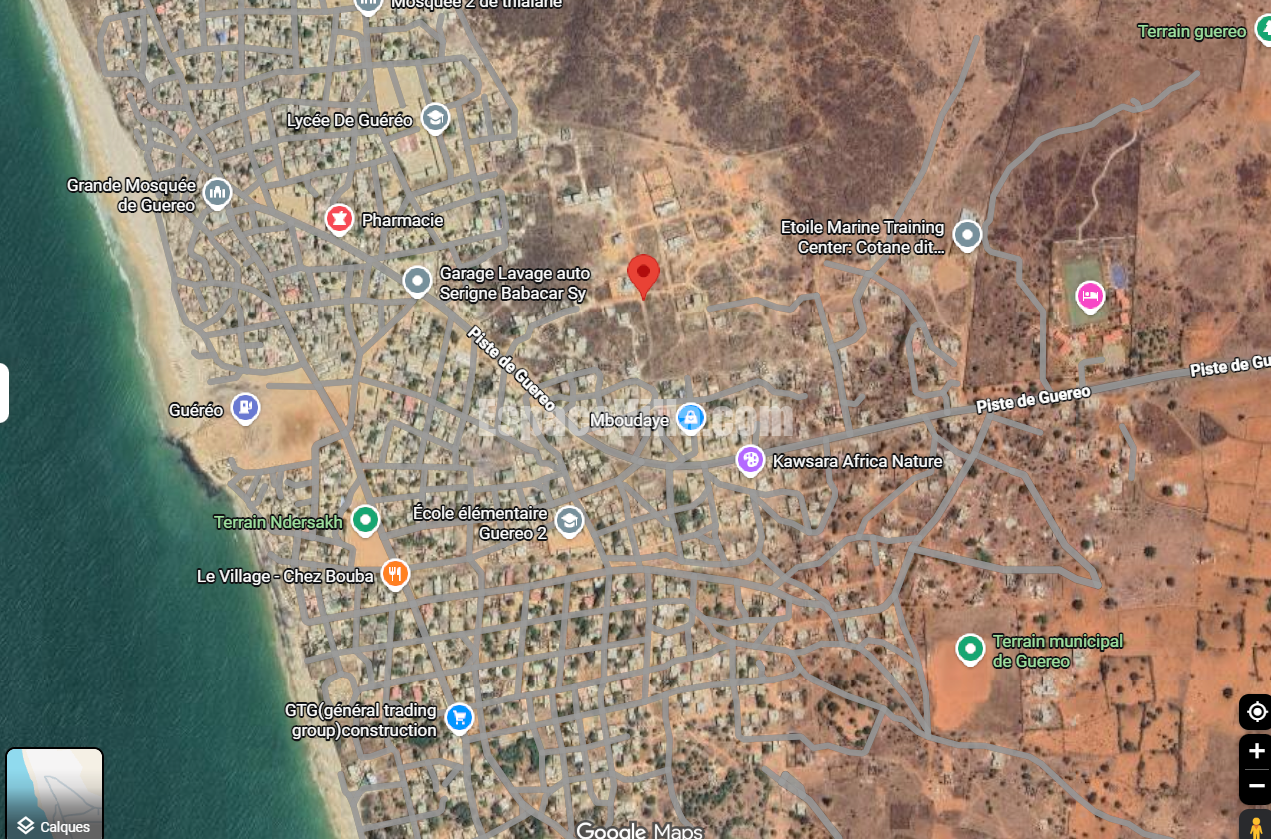Center the map on my location
This screenshot has width=1271, height=839.
point(1256,711)
